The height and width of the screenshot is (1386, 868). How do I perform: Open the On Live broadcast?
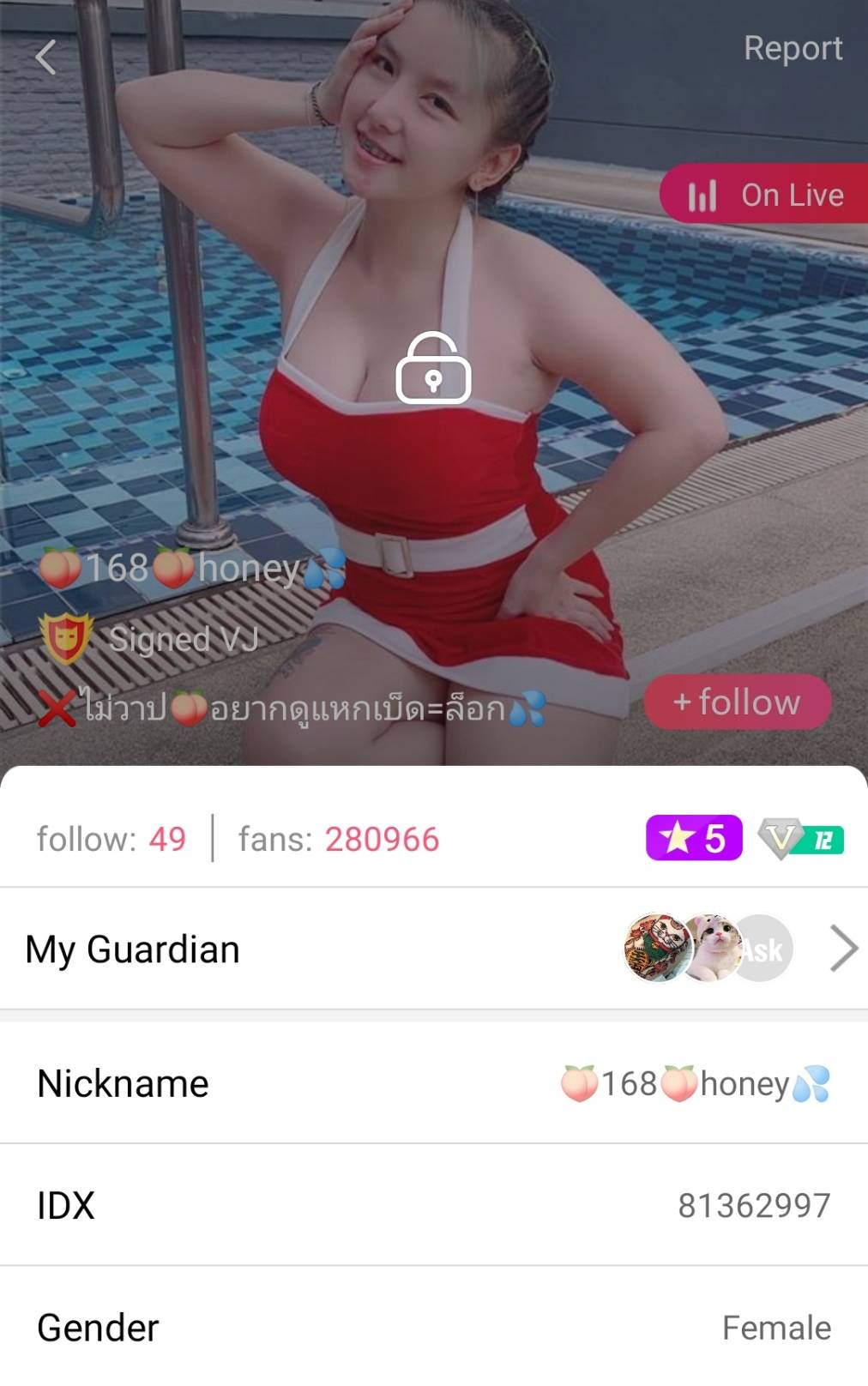[765, 195]
